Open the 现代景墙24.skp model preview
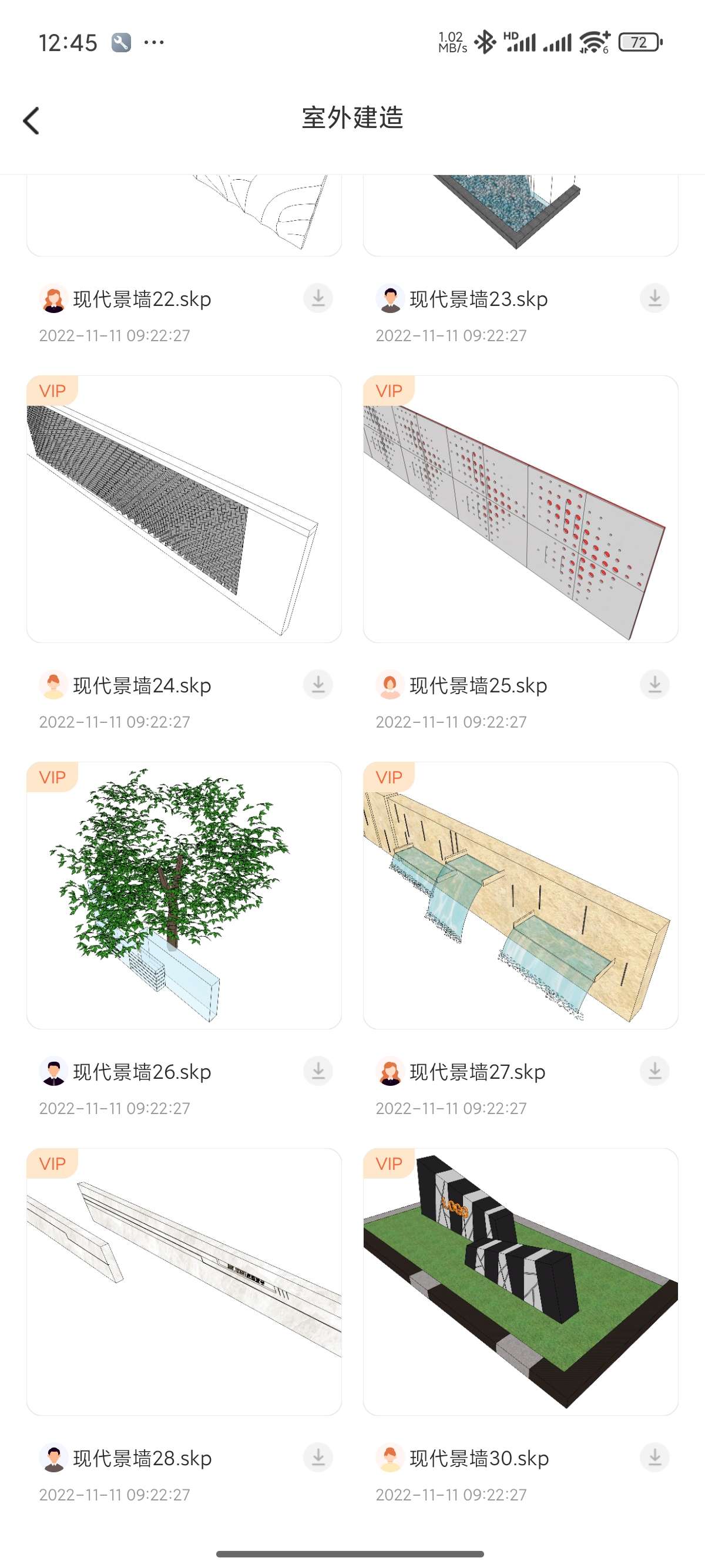705x1568 pixels. tap(184, 509)
